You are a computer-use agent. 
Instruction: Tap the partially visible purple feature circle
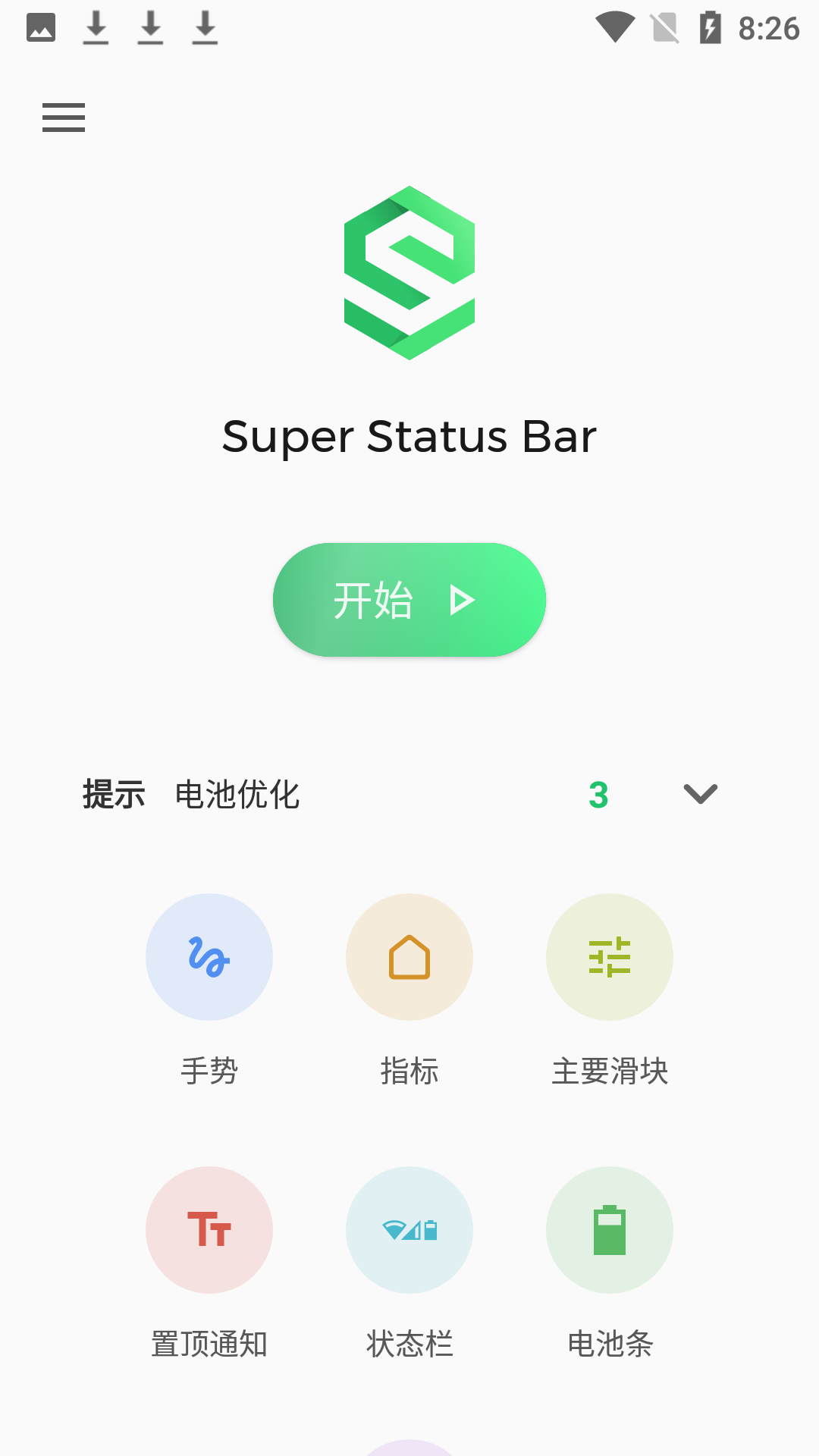pos(409,1447)
